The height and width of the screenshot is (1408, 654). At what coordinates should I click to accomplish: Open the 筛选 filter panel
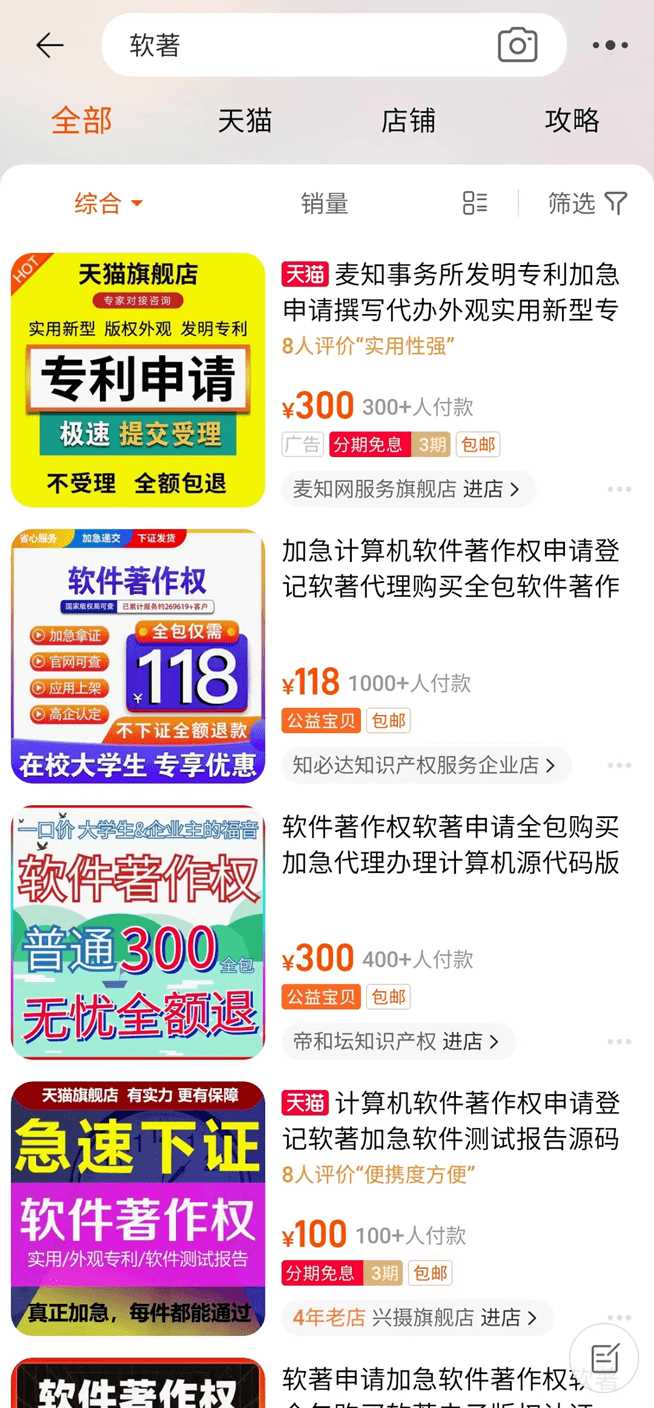(587, 204)
